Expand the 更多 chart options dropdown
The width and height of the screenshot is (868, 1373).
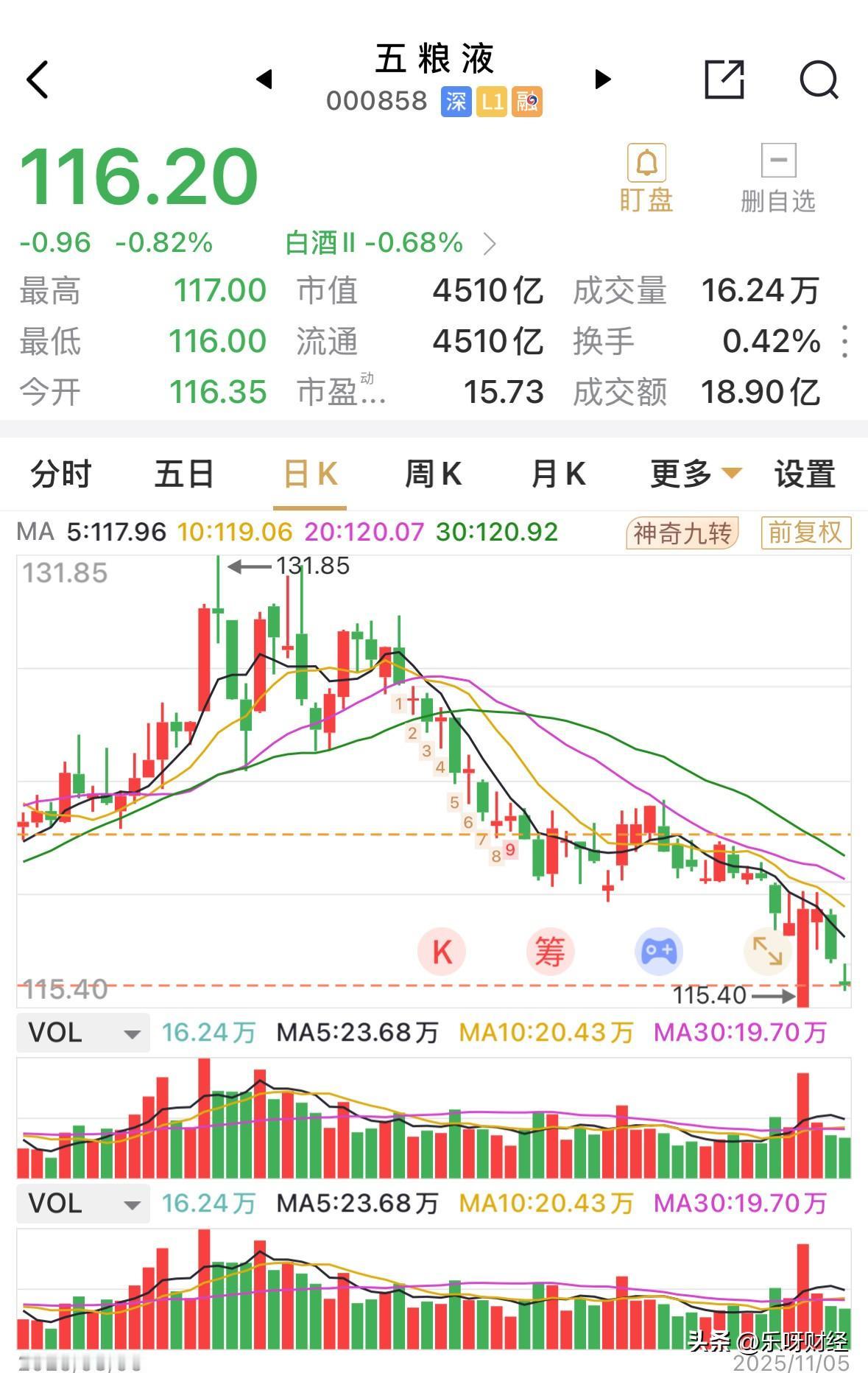coord(696,474)
